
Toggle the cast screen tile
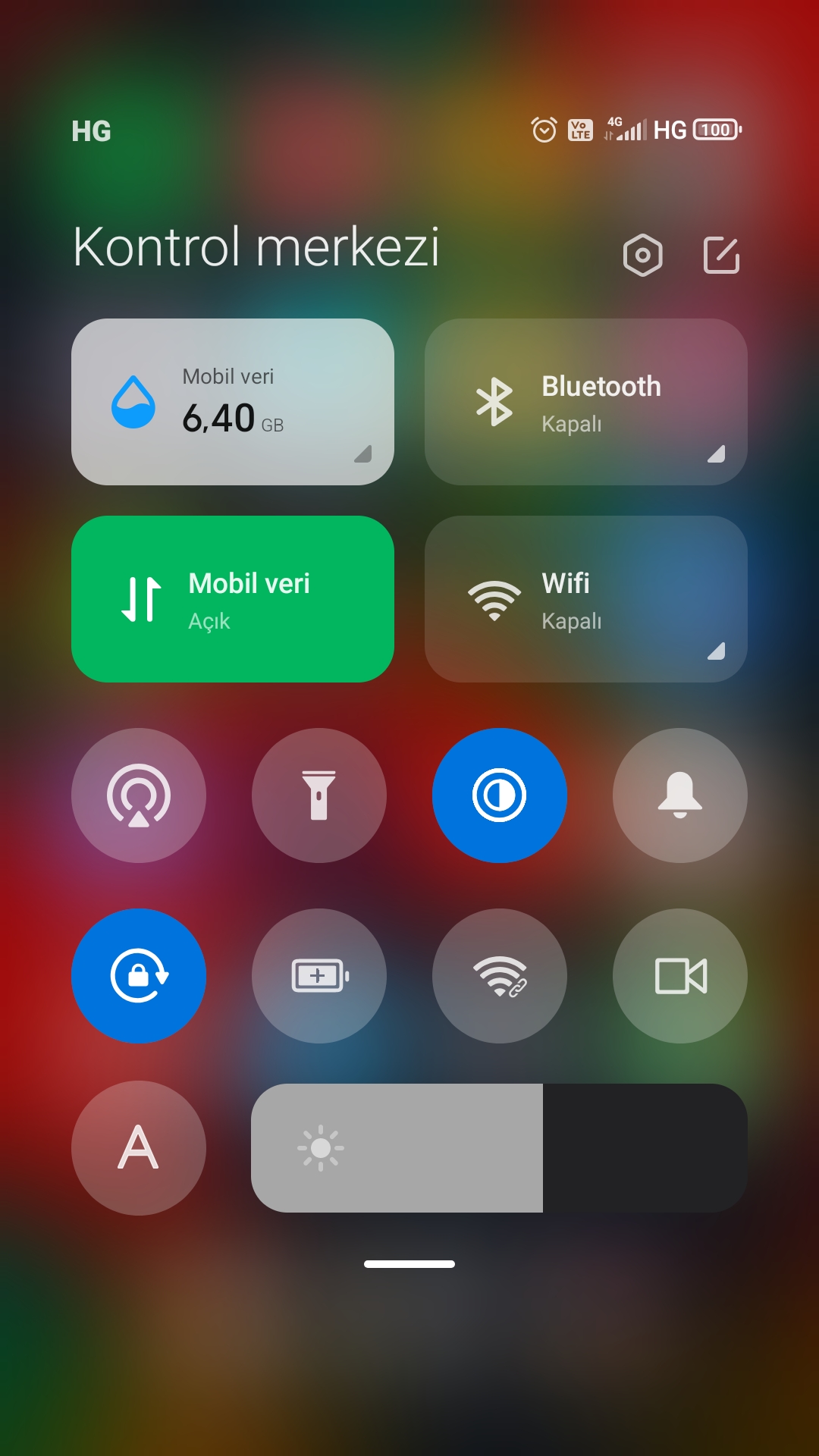pos(139,795)
